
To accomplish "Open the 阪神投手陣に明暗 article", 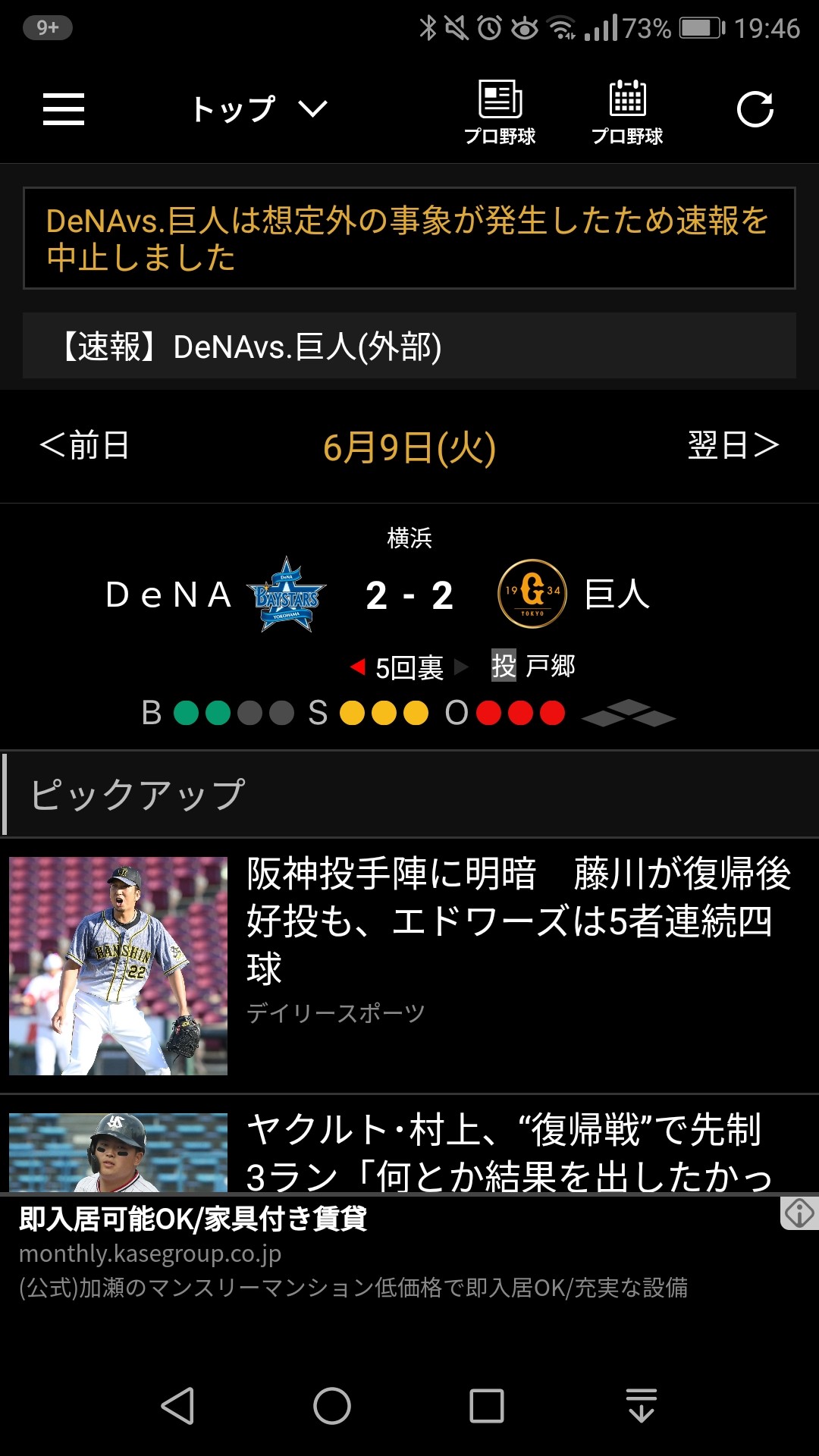I will tap(518, 920).
